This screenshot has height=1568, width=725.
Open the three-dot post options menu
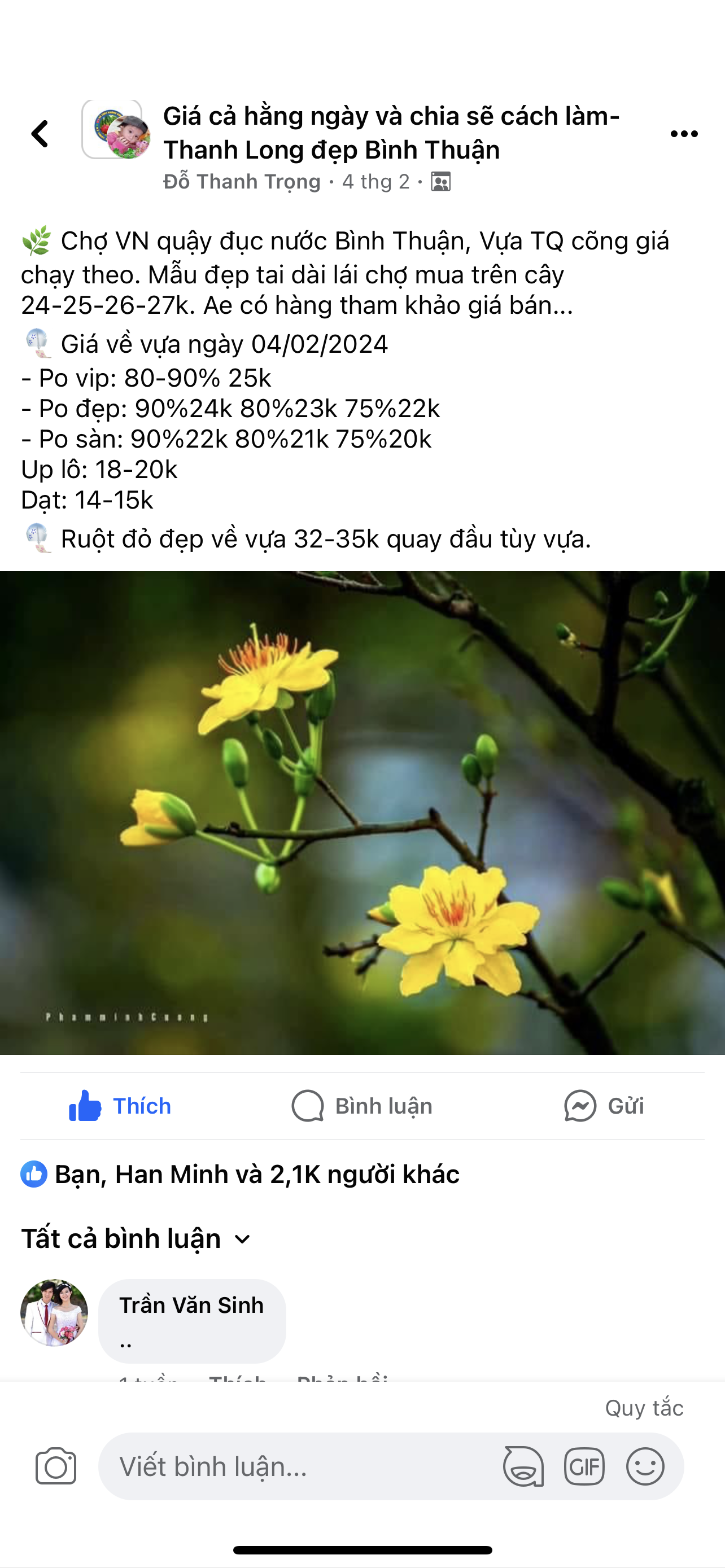pyautogui.click(x=684, y=134)
